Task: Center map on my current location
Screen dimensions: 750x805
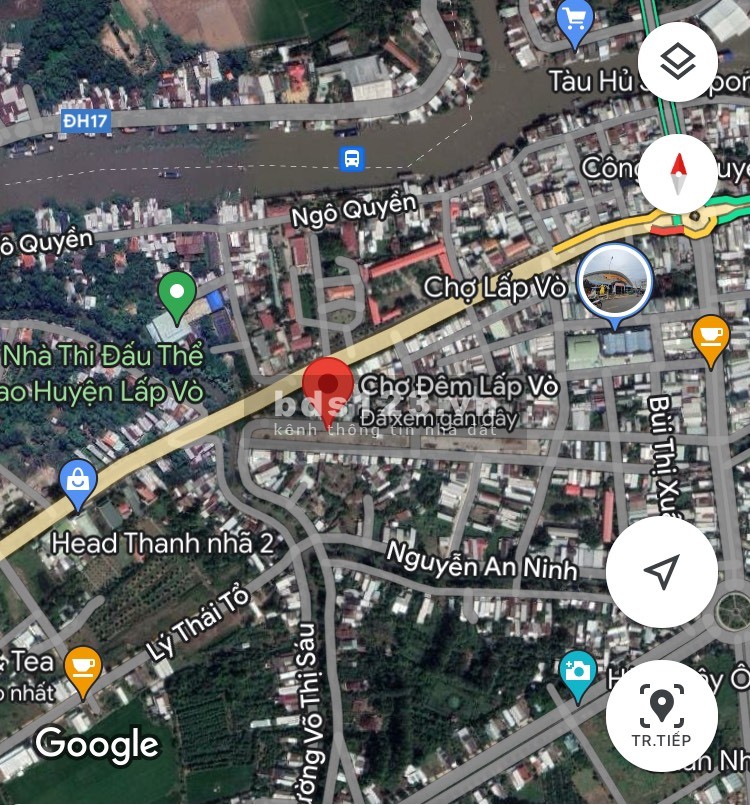Action: (661, 572)
